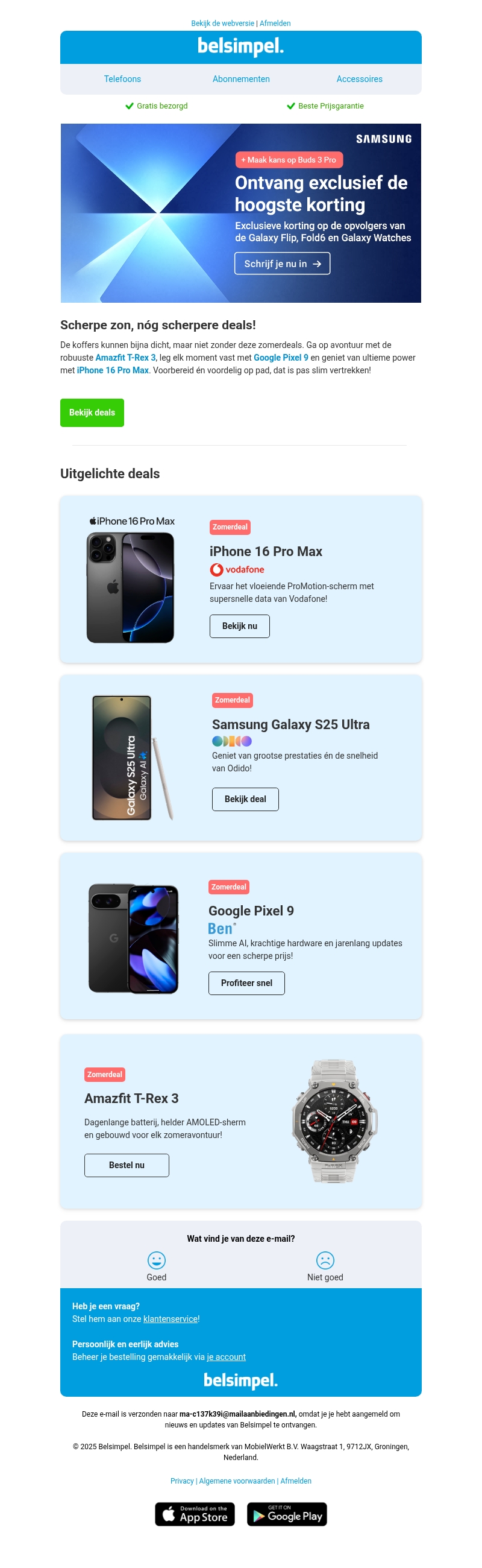Download on the App Store badge
The height and width of the screenshot is (1568, 482).
point(195,1514)
